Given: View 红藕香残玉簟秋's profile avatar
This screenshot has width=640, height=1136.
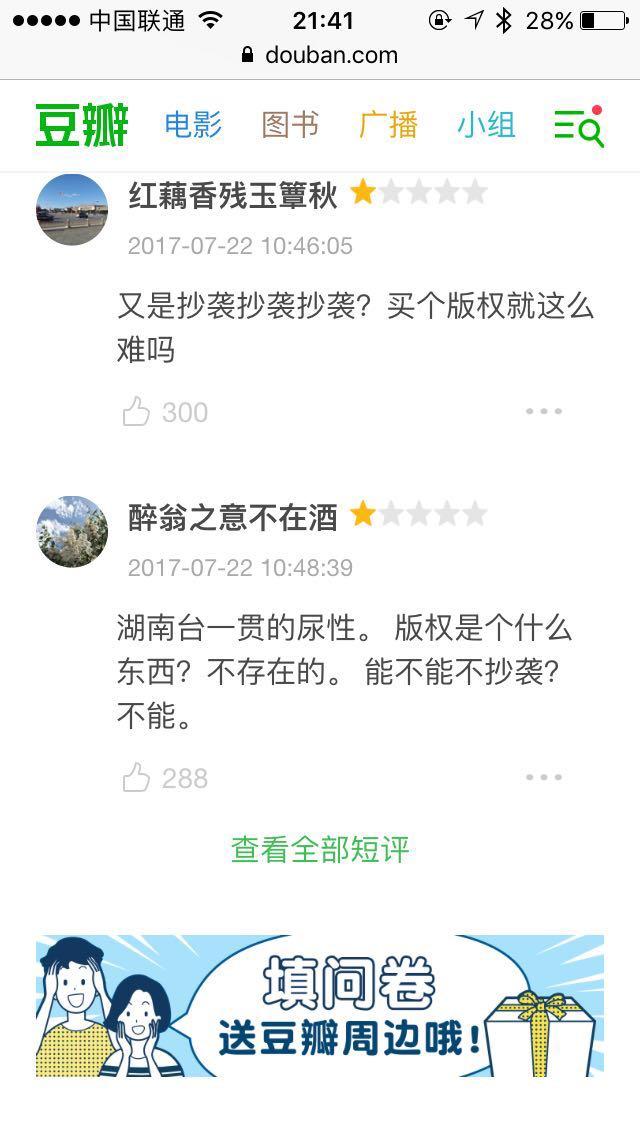Looking at the screenshot, I should click(72, 210).
